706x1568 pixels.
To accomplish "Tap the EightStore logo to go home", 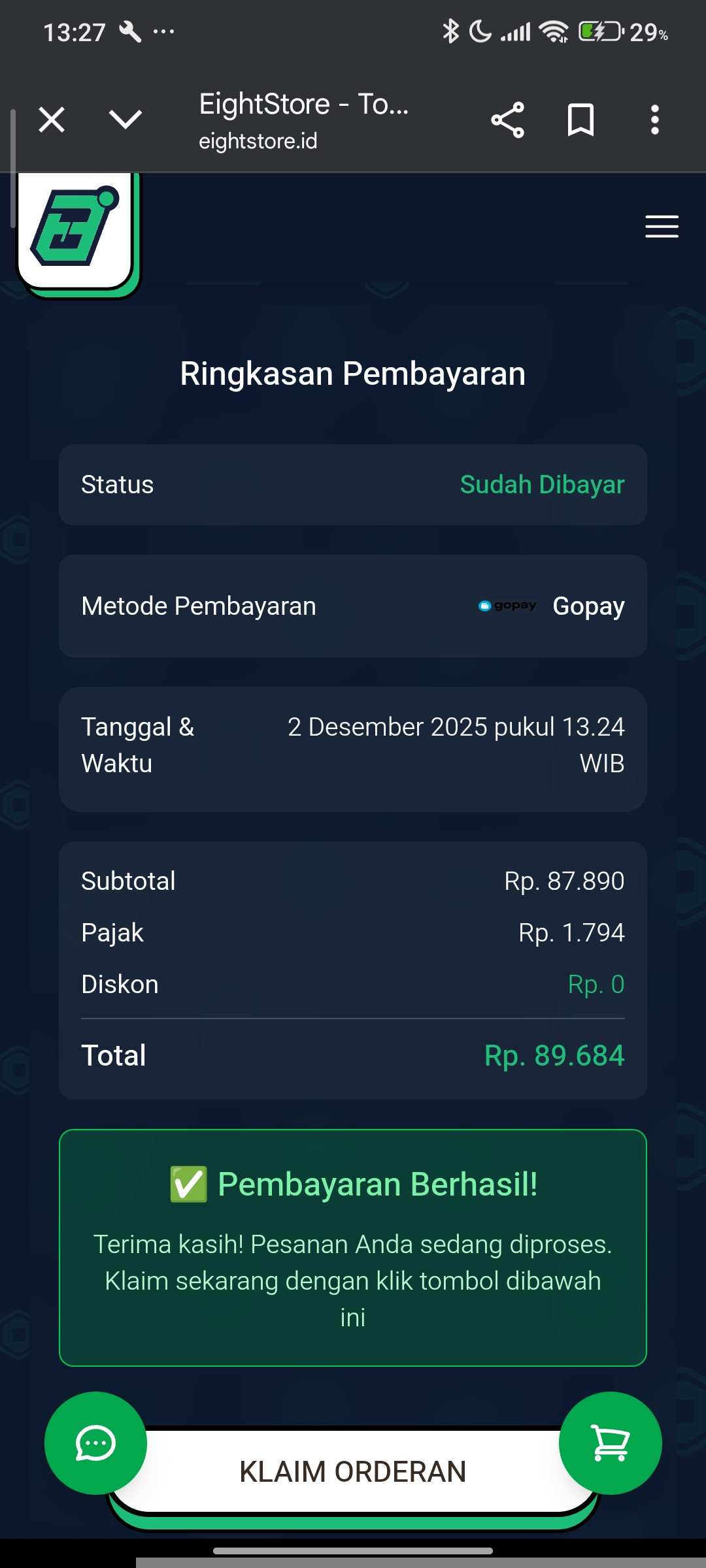I will 78,232.
